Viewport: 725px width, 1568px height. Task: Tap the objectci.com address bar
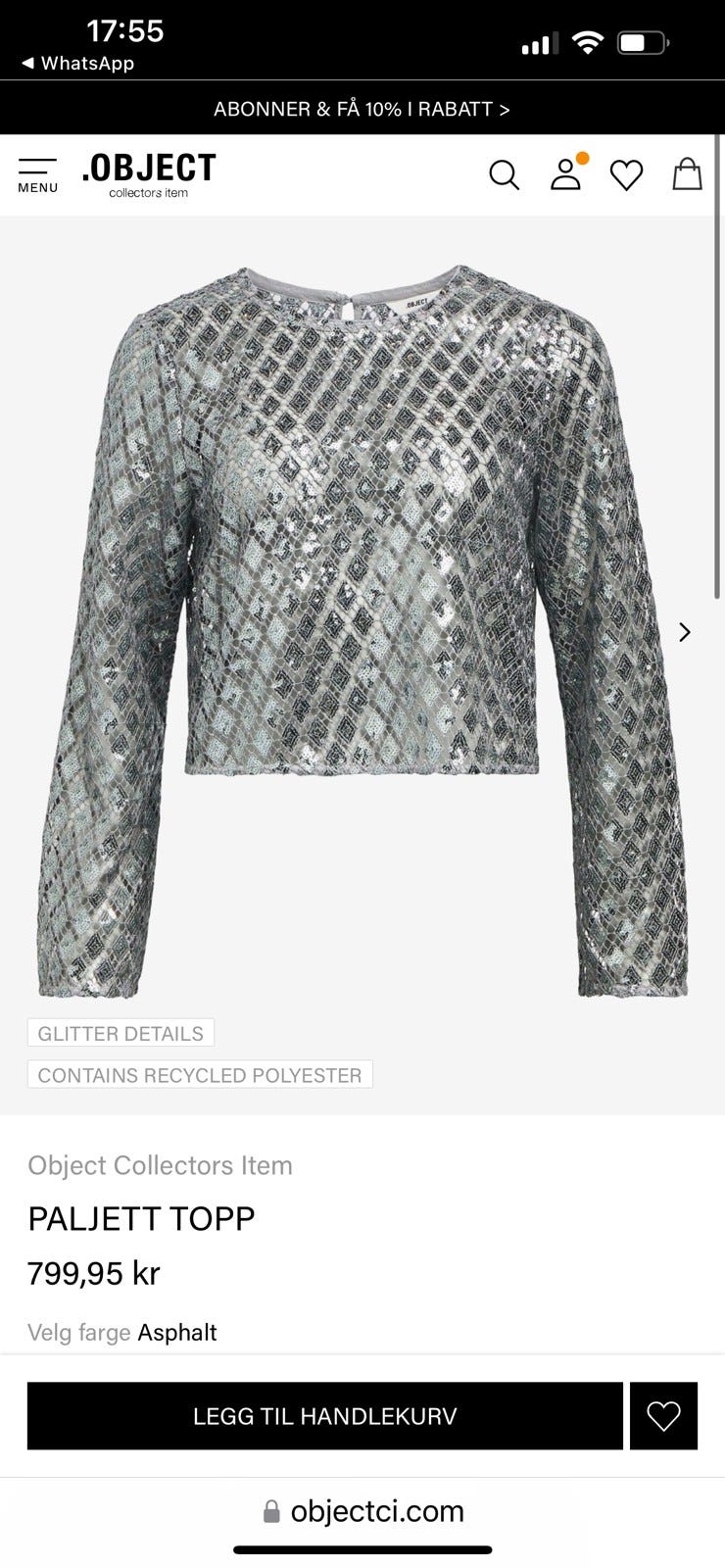[362, 1511]
